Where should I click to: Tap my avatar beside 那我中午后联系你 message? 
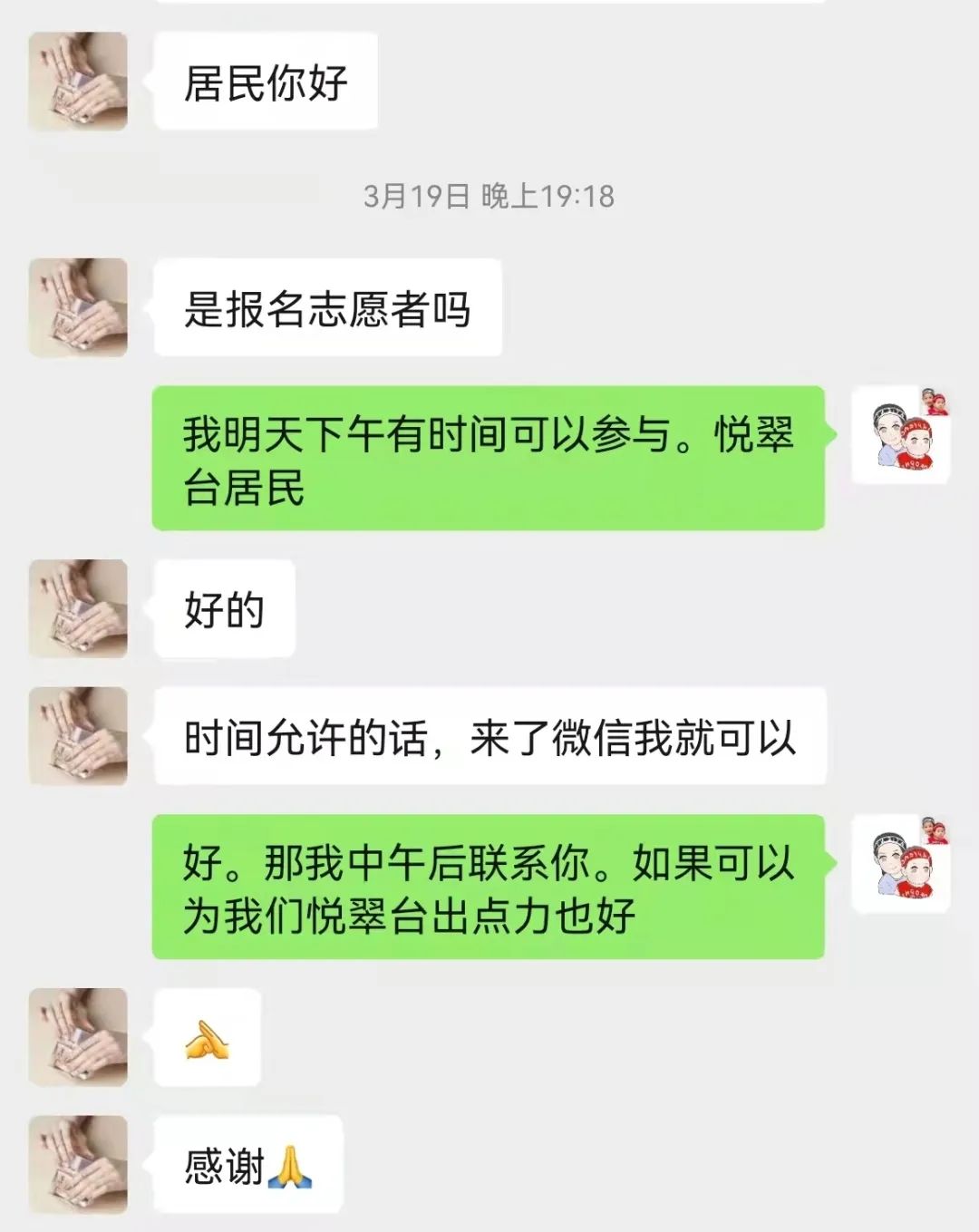coord(901,863)
